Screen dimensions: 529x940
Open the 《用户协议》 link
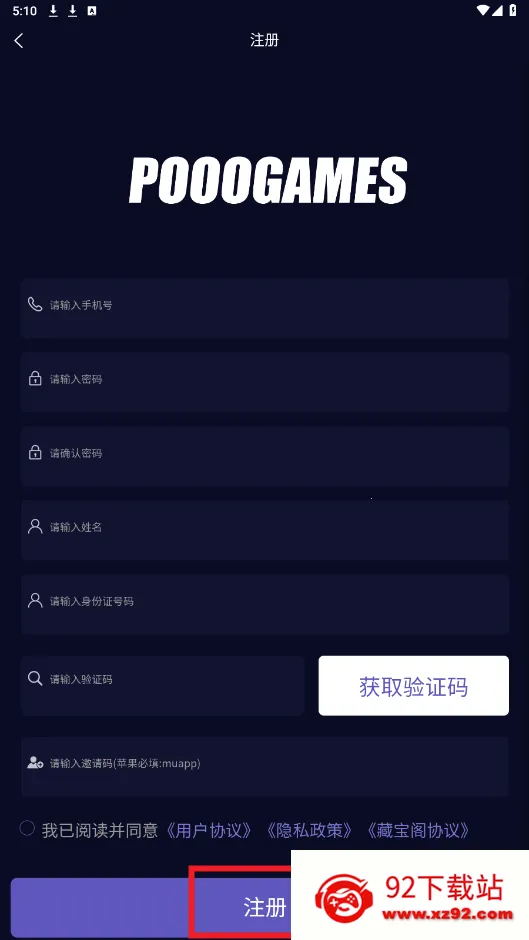tap(209, 830)
